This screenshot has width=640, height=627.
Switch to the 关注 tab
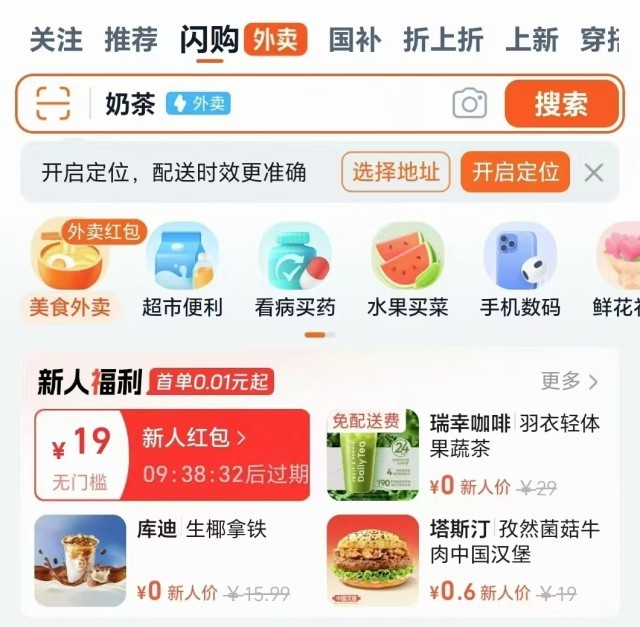click(x=56, y=40)
